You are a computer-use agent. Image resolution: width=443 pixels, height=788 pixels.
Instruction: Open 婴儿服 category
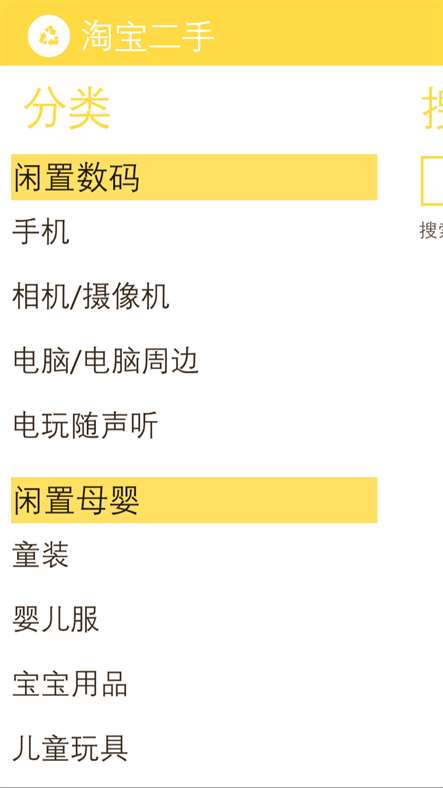(x=56, y=619)
